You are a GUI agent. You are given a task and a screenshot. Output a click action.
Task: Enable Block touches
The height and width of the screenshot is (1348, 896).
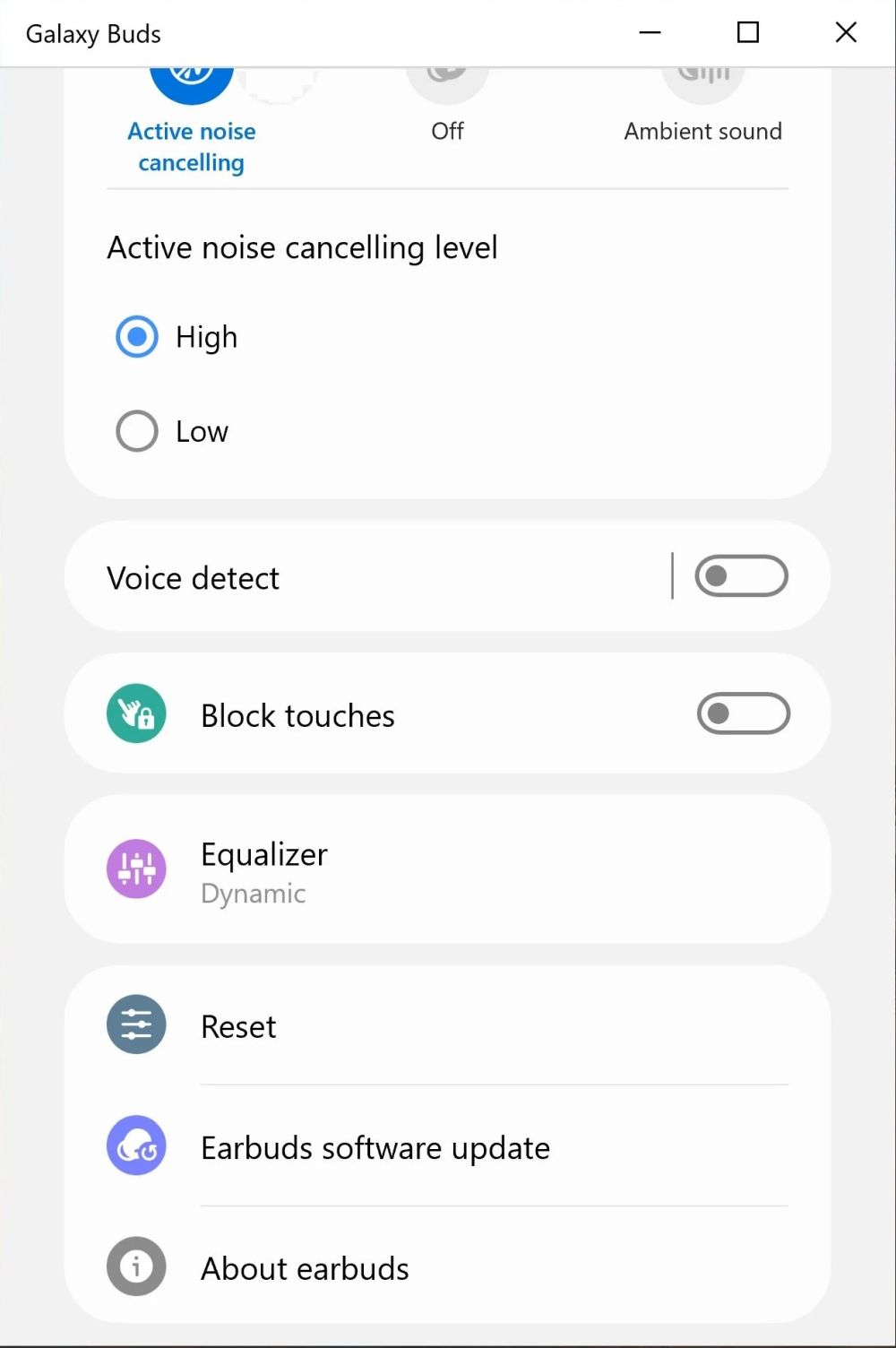(x=743, y=713)
